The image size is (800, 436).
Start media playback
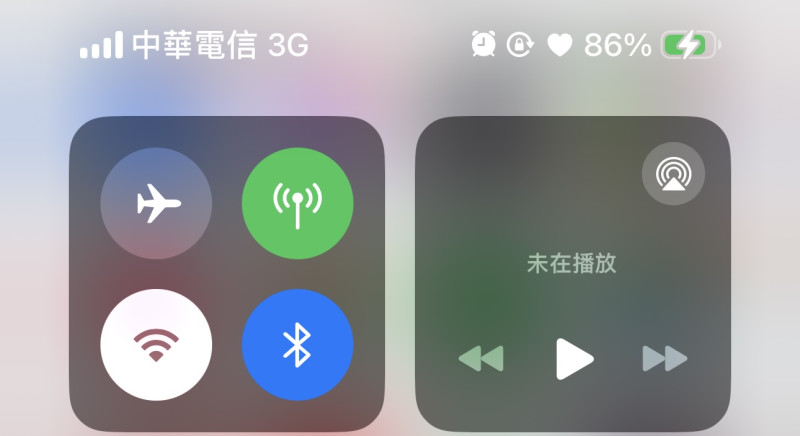point(573,358)
